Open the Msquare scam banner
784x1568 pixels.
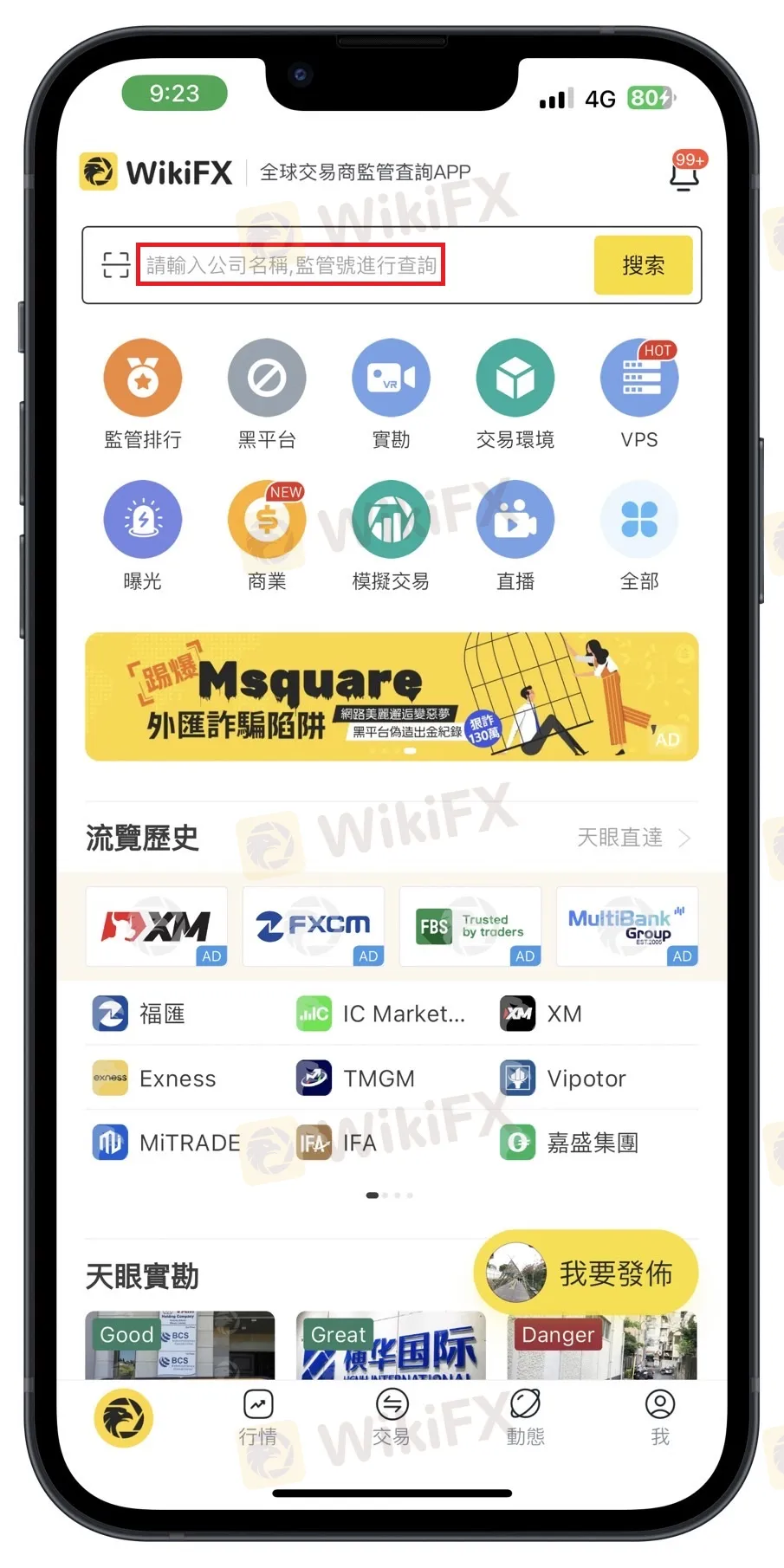pos(392,697)
